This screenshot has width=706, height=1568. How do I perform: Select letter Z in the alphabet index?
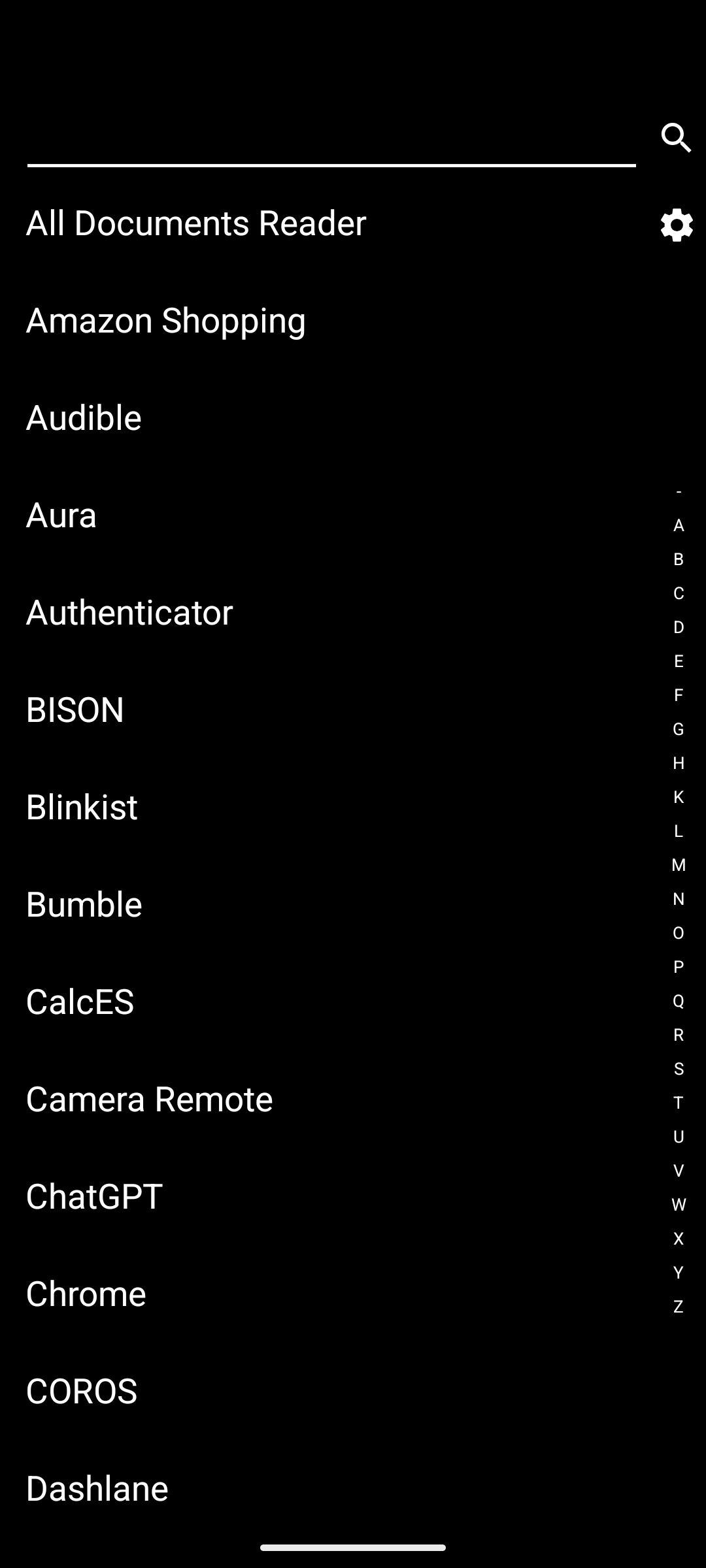click(679, 1307)
